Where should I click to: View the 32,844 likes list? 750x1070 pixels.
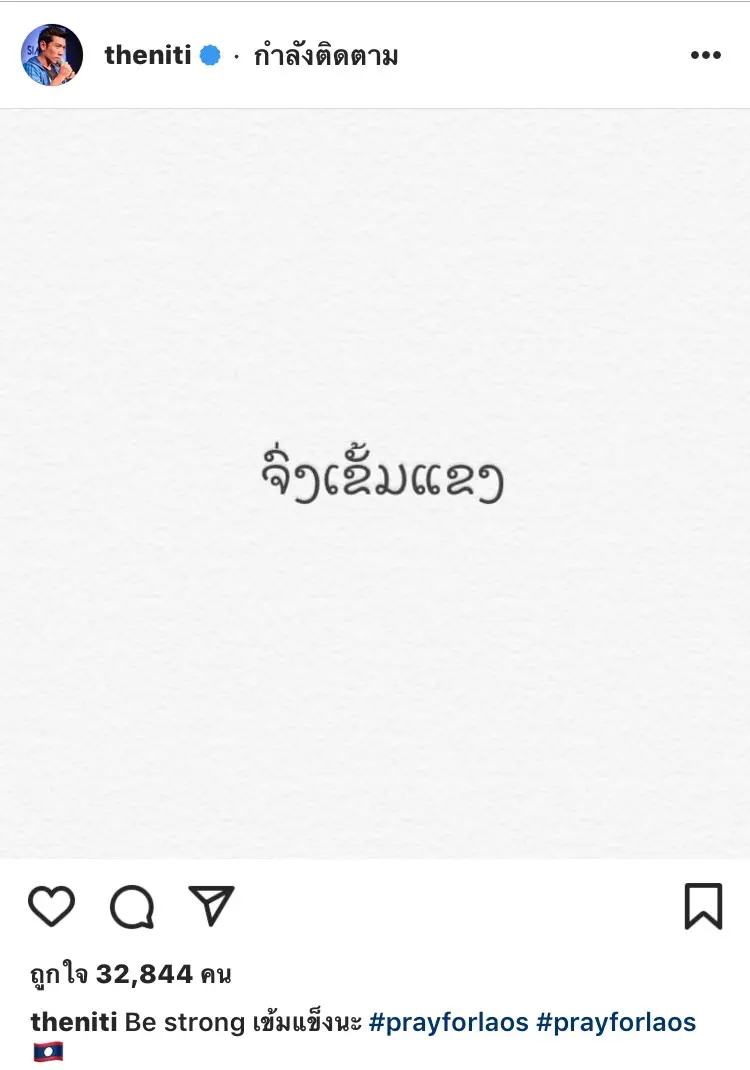(131, 973)
